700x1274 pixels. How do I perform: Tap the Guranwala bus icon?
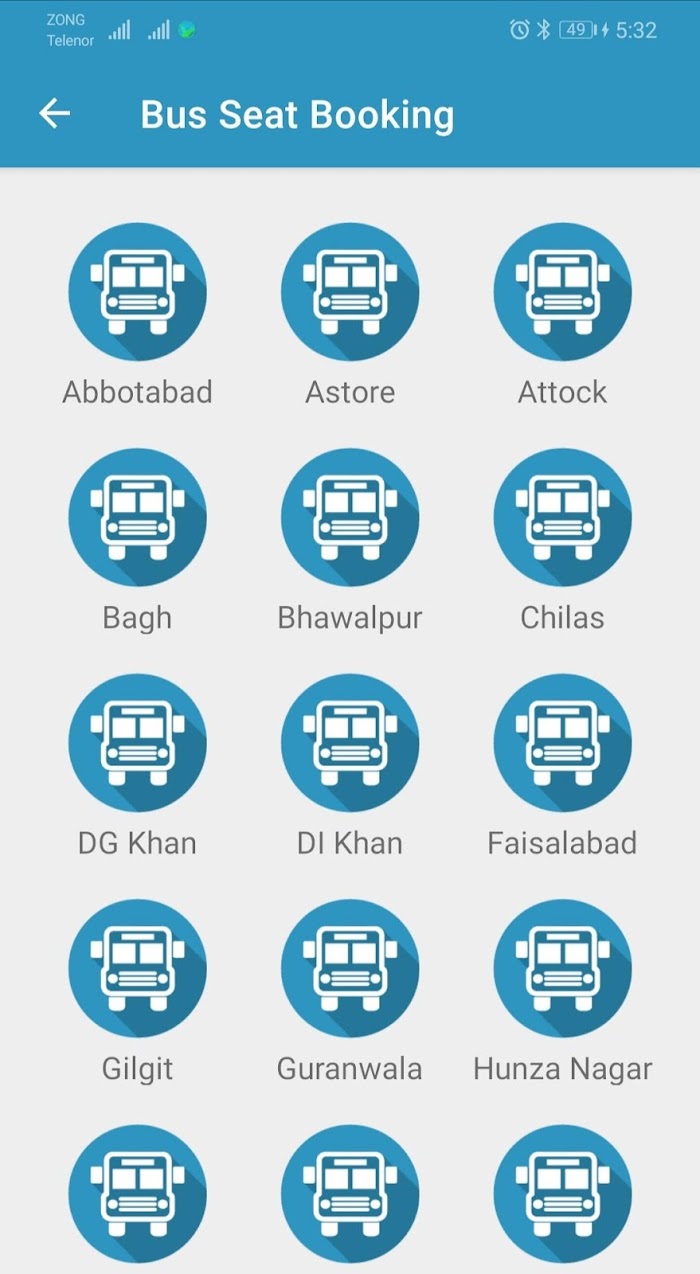tap(350, 968)
